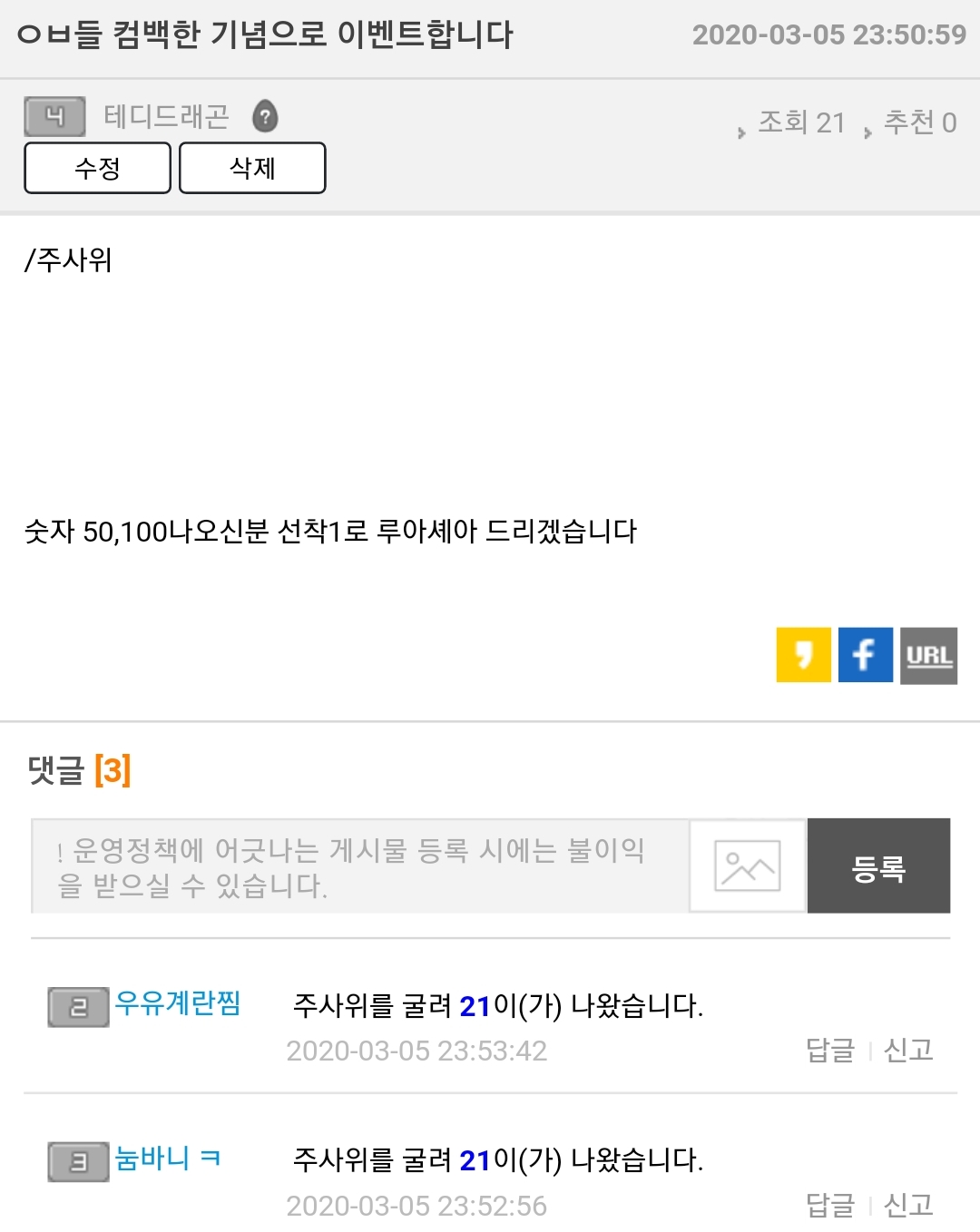View author 테디드래곤's profile

(166, 116)
